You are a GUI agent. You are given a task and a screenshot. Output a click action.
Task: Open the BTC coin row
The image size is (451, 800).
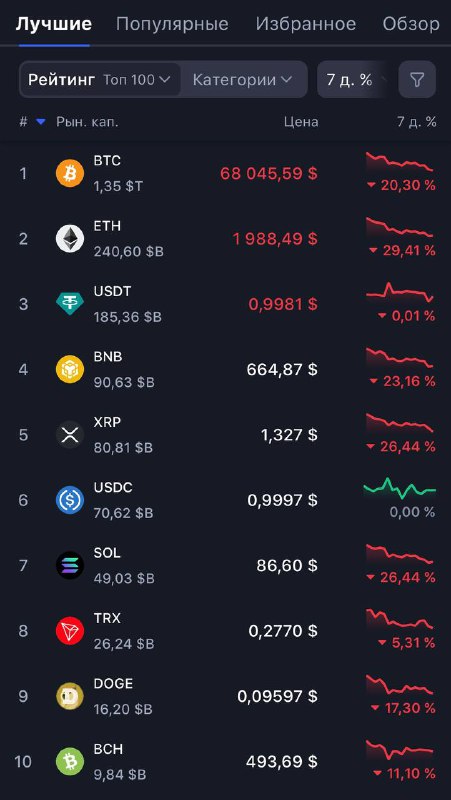[226, 174]
